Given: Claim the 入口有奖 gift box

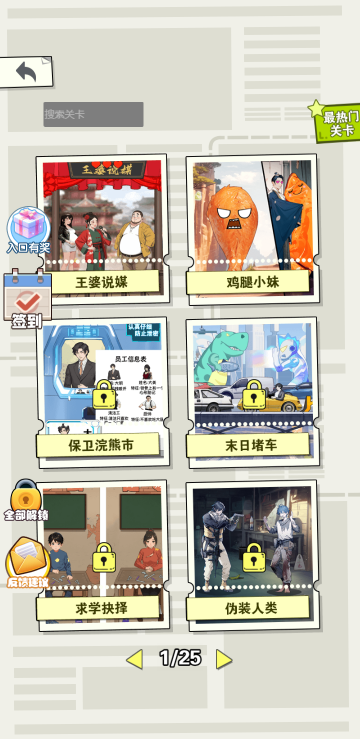Looking at the screenshot, I should [x=28, y=231].
